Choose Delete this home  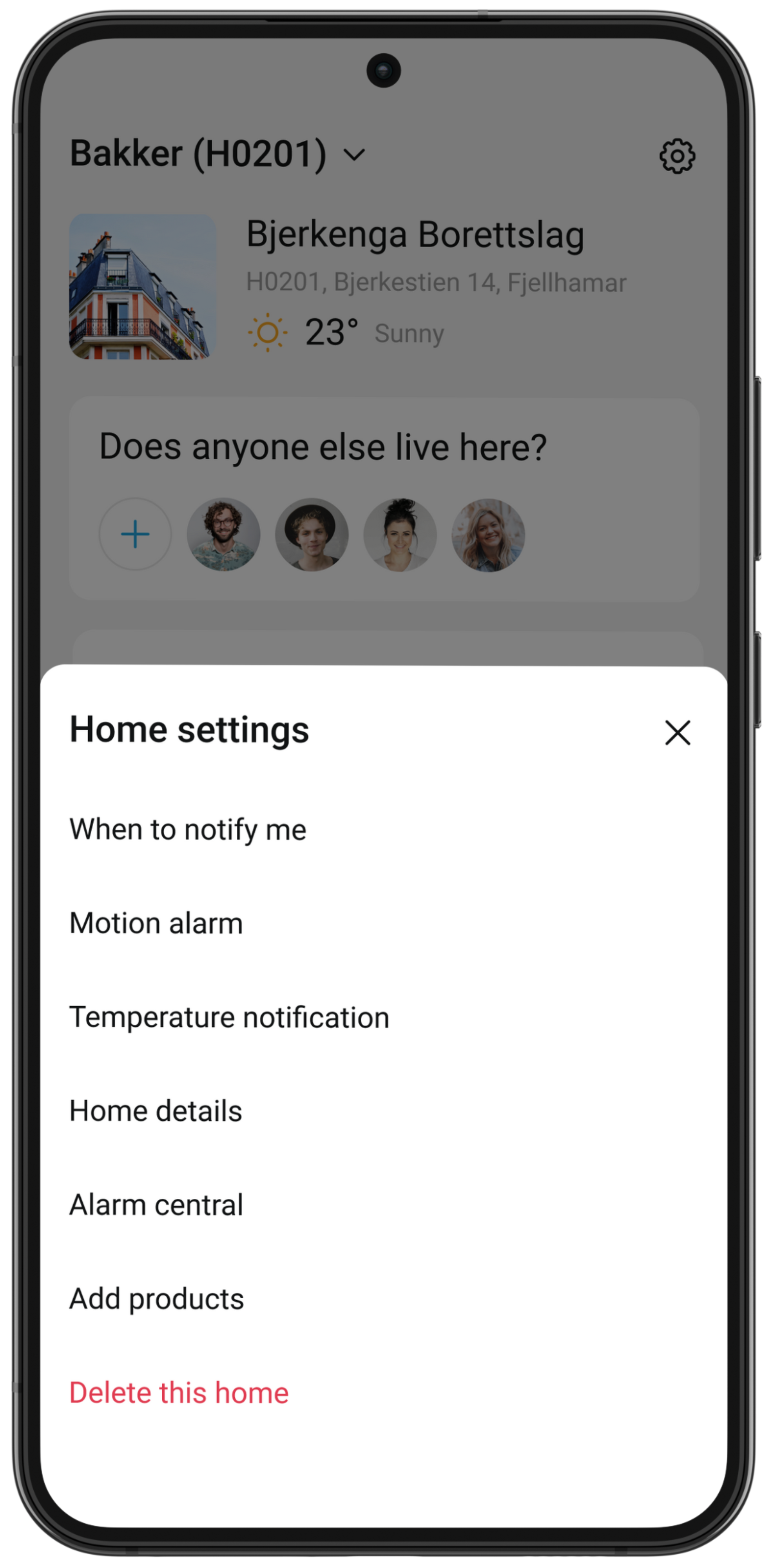pos(179,1393)
